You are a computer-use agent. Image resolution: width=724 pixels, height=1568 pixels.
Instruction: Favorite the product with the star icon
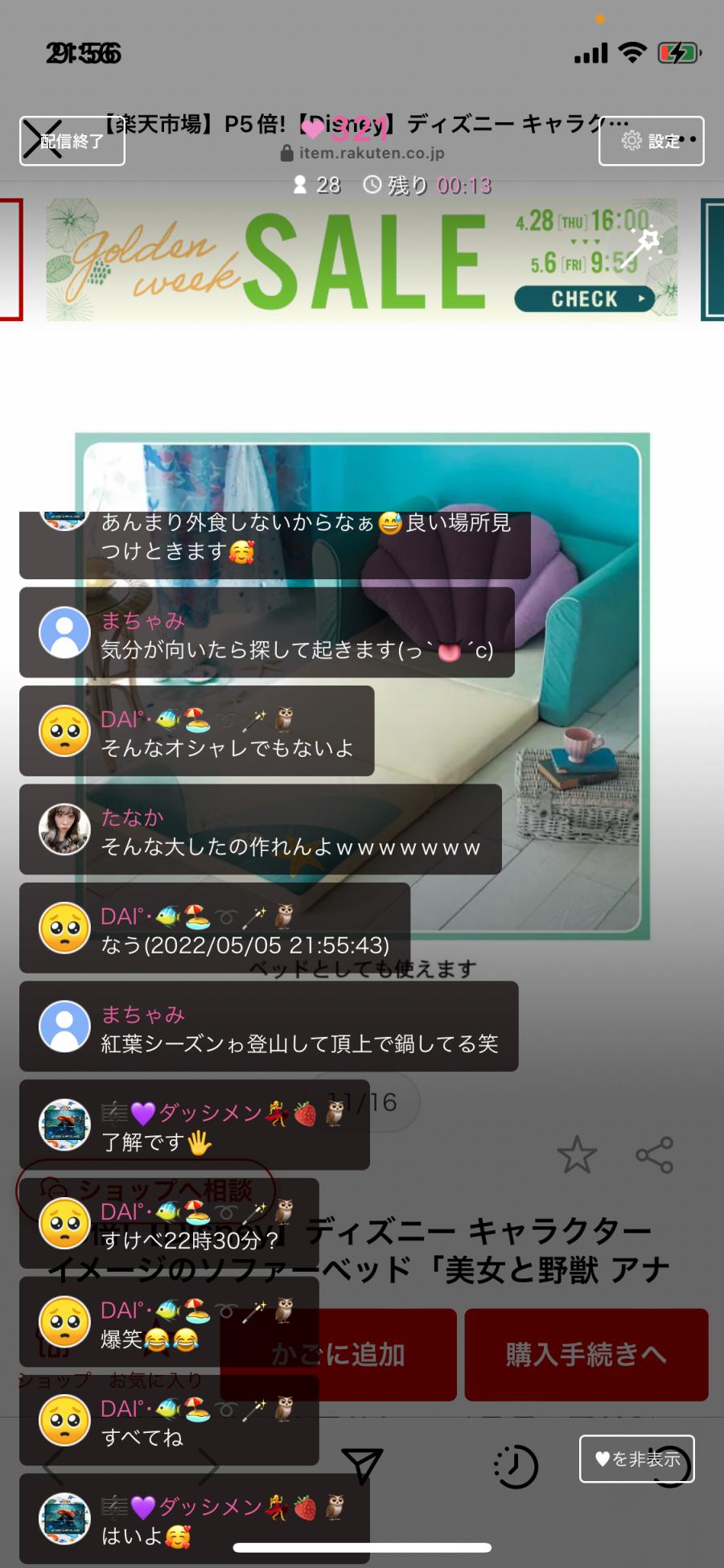(x=577, y=1155)
